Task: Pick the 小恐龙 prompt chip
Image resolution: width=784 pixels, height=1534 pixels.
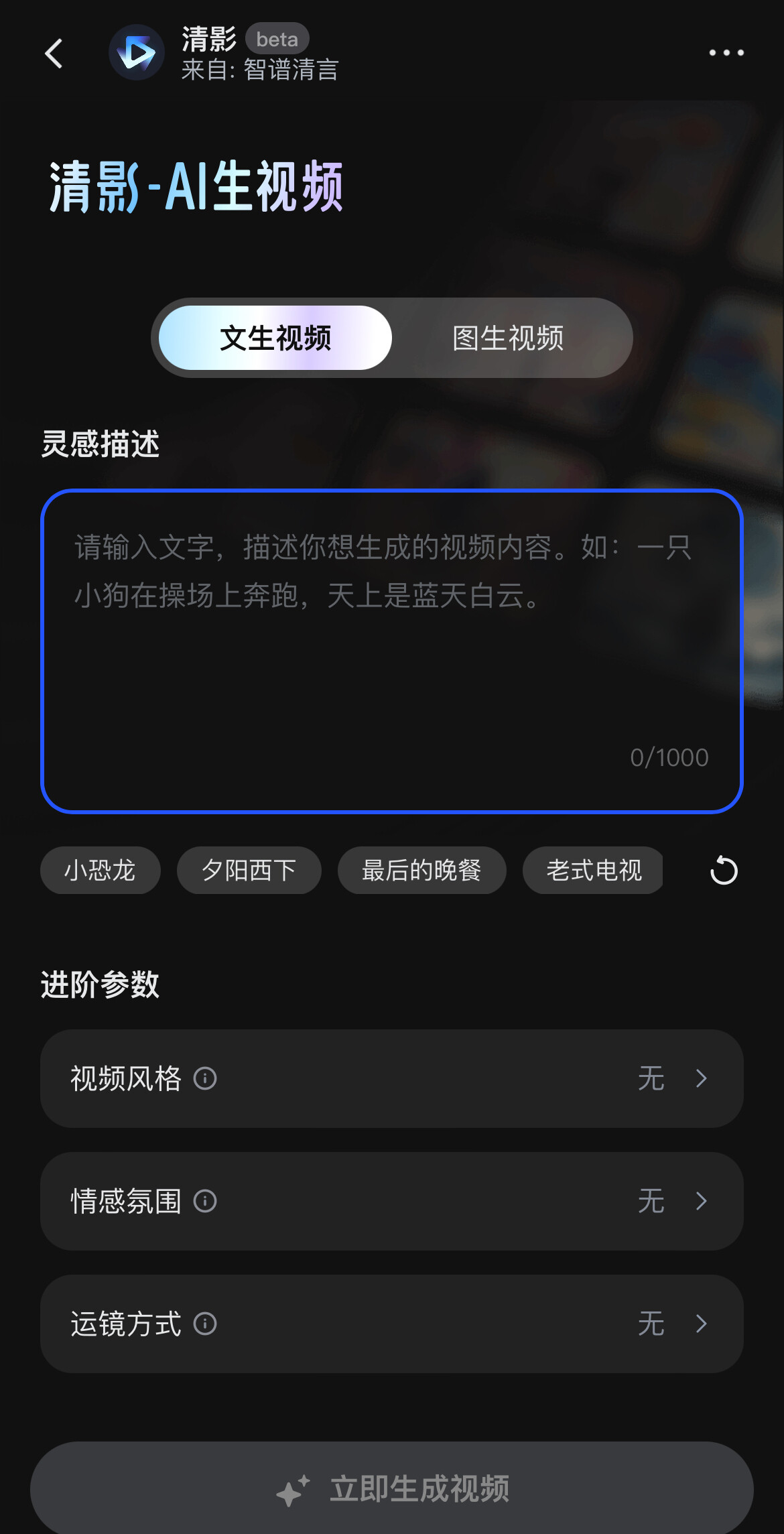Action: coord(100,871)
